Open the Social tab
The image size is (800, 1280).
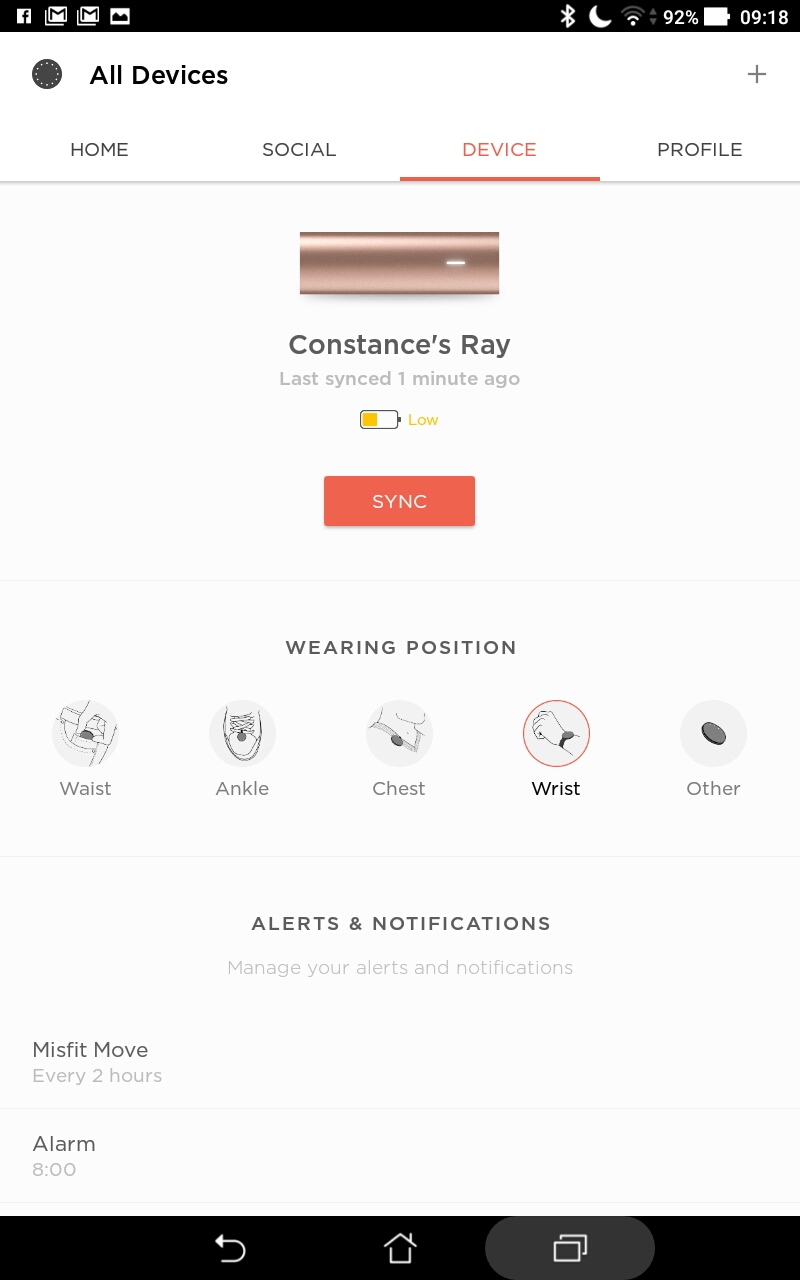tap(299, 150)
